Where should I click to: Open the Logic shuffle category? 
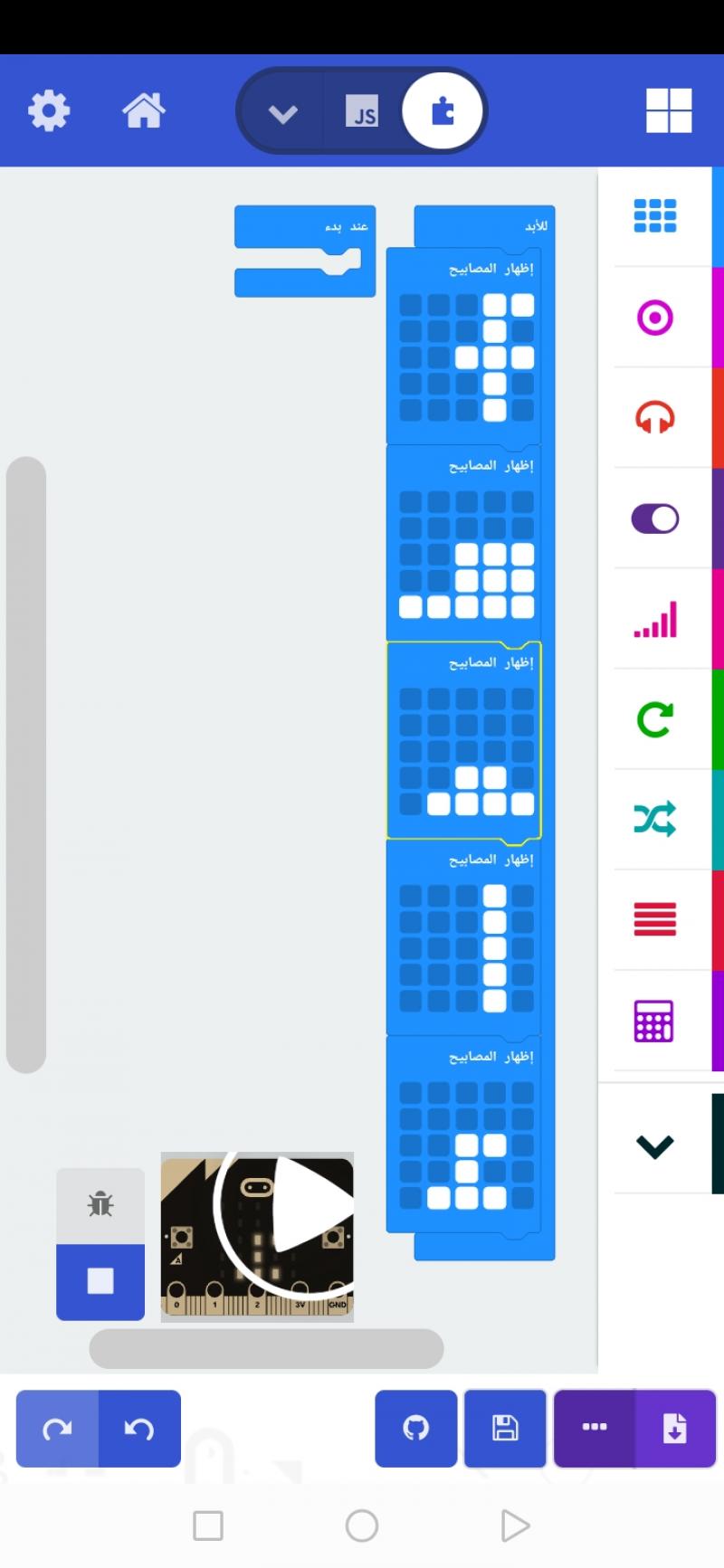654,820
